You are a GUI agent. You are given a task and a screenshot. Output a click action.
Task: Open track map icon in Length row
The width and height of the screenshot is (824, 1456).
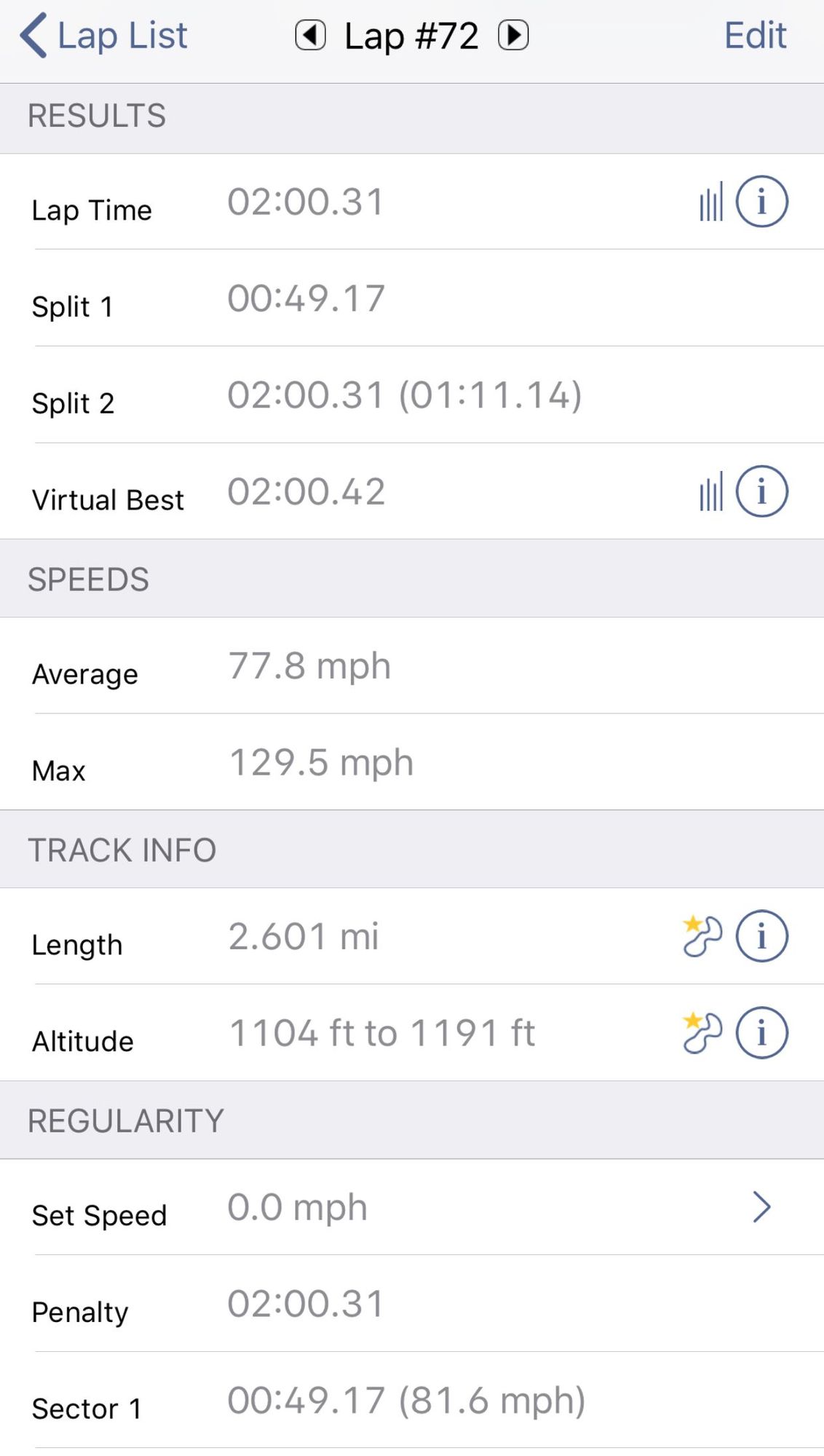(x=702, y=936)
